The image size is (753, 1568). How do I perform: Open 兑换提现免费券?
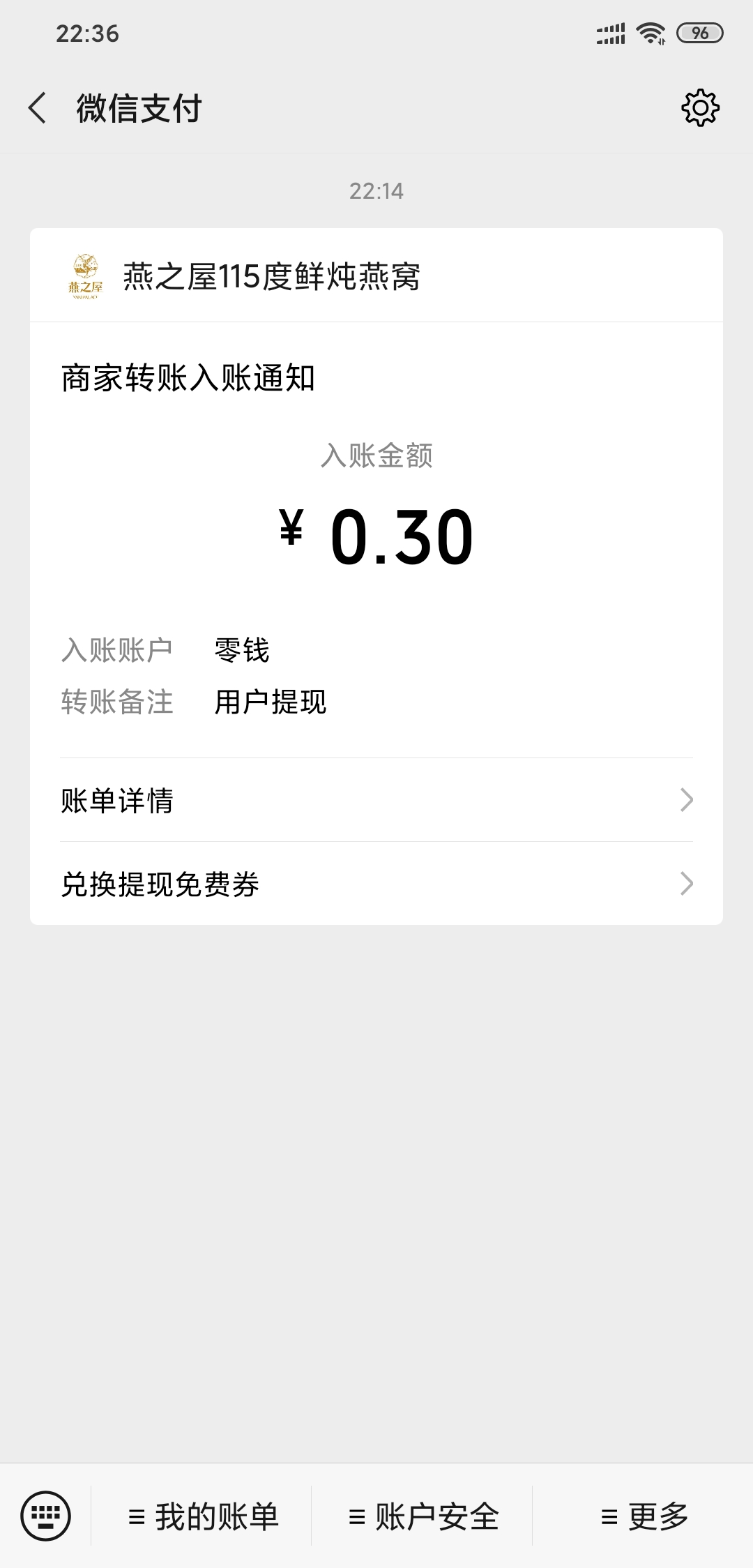[376, 884]
